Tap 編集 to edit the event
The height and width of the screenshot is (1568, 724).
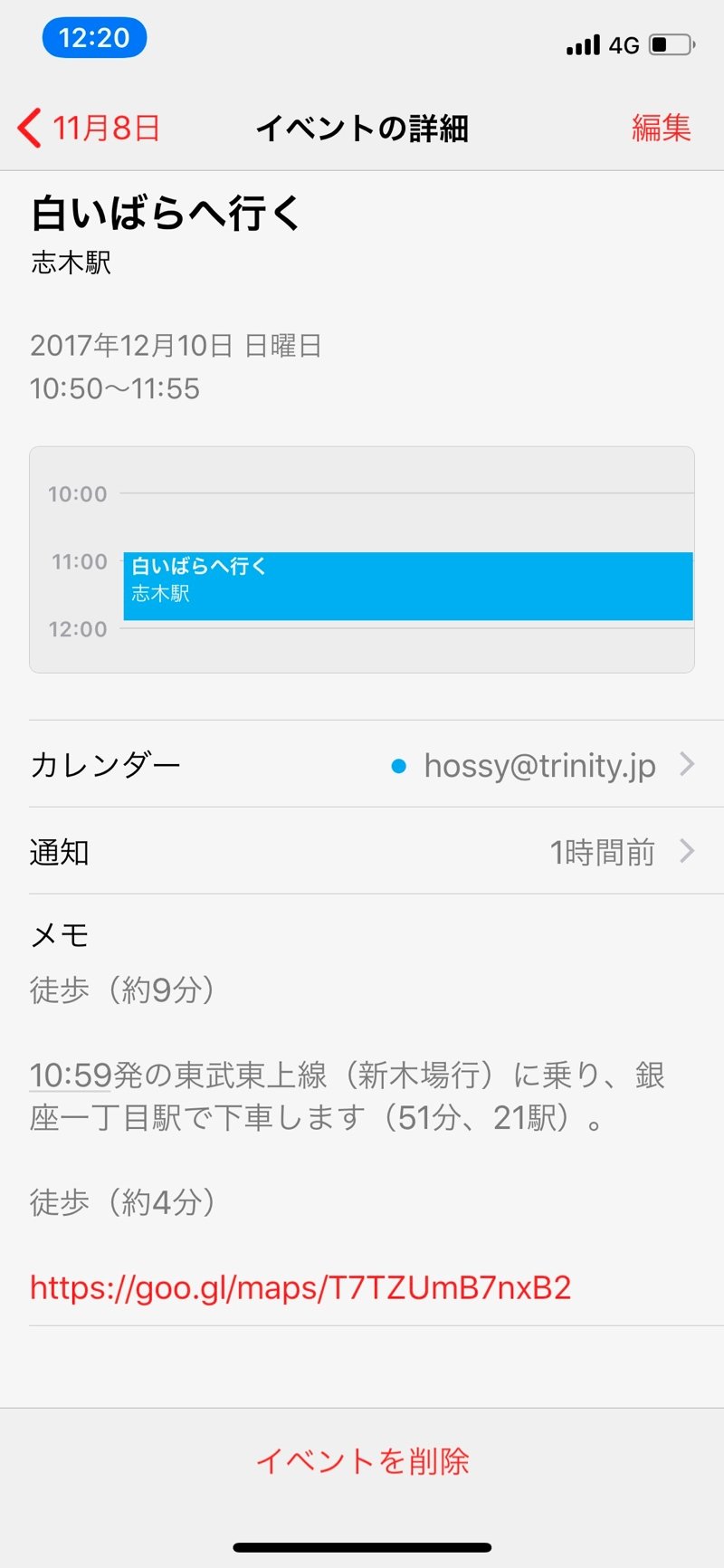click(x=661, y=128)
